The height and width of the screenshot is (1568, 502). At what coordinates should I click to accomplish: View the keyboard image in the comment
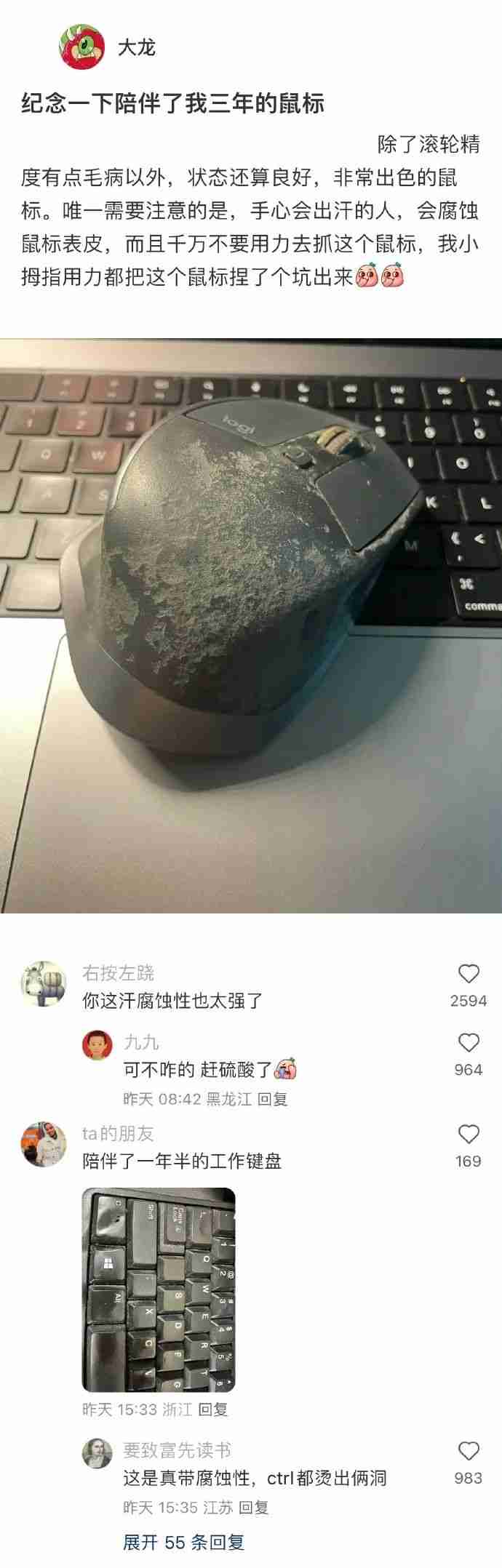pyautogui.click(x=158, y=1290)
